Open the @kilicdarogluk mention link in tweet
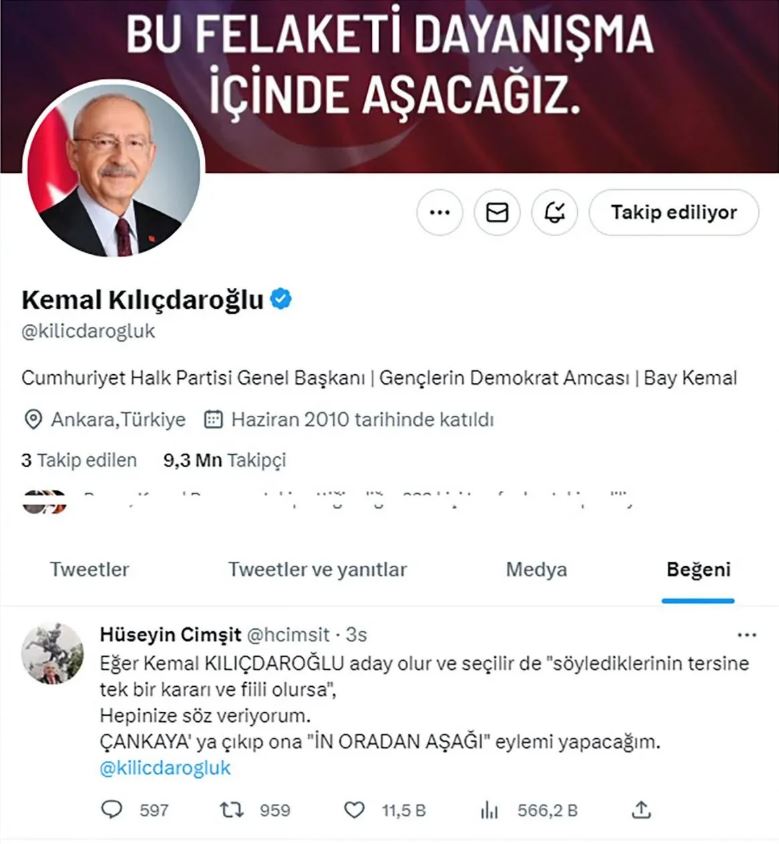The width and height of the screenshot is (779, 844). click(x=165, y=768)
